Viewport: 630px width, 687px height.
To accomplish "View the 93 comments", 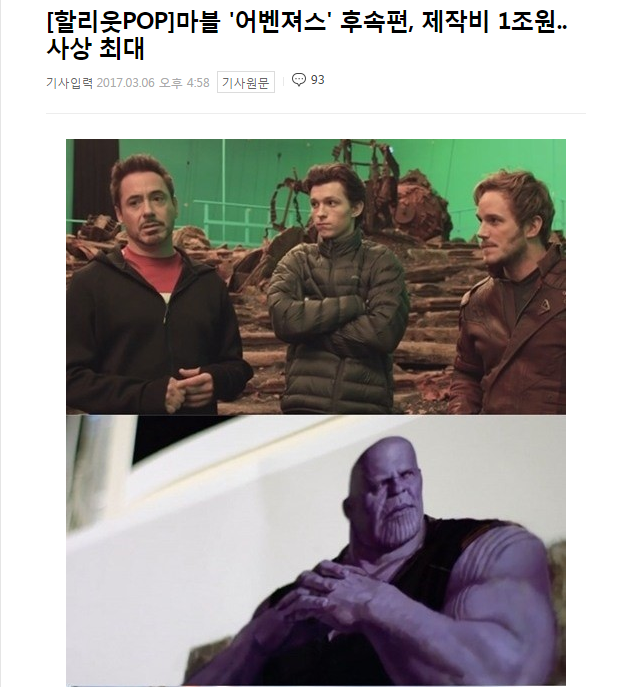I will (308, 80).
